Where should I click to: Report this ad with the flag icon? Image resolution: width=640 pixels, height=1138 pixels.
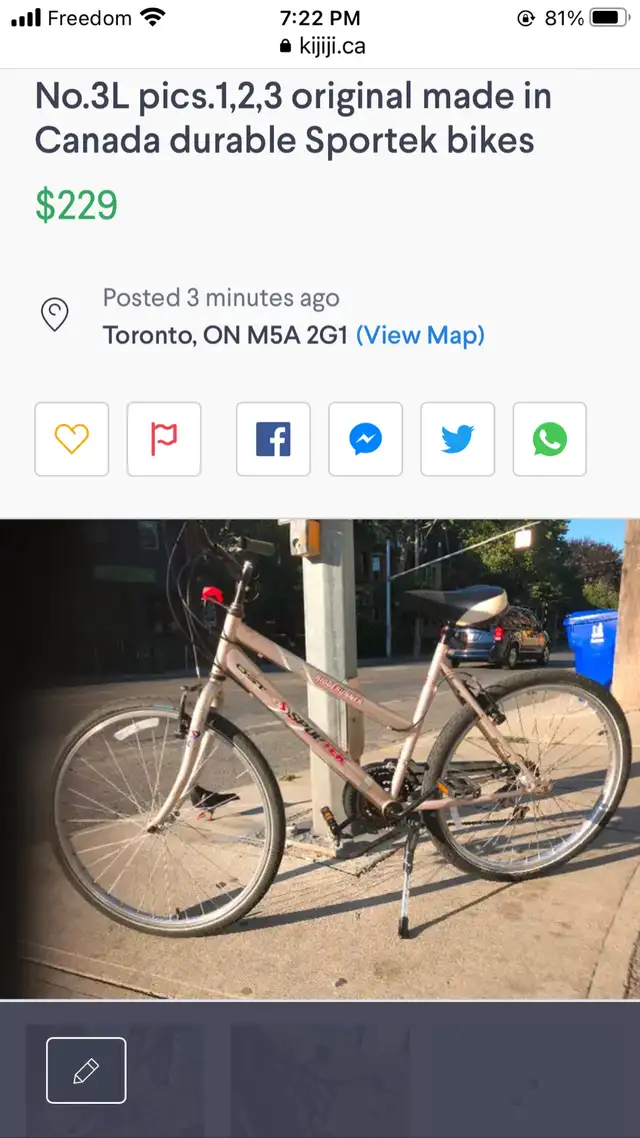pos(164,439)
